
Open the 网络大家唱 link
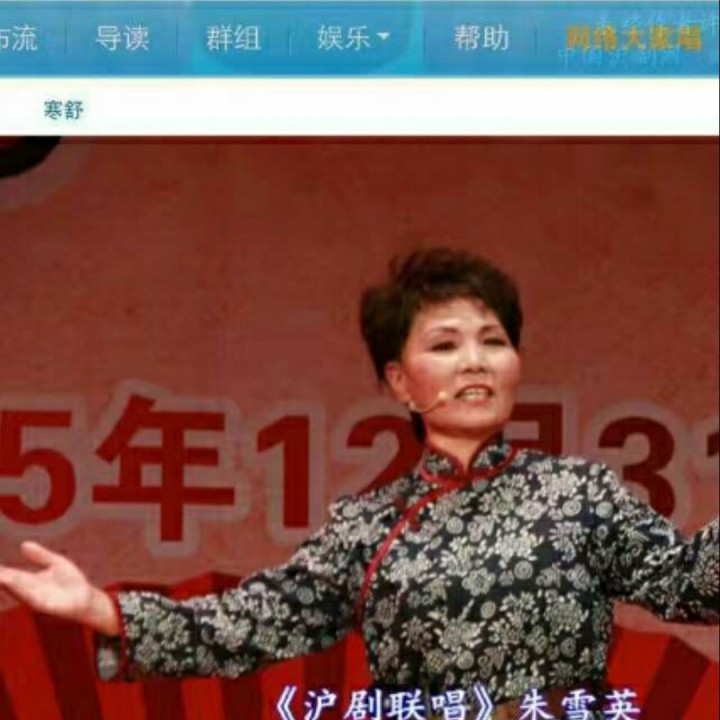pyautogui.click(x=634, y=39)
